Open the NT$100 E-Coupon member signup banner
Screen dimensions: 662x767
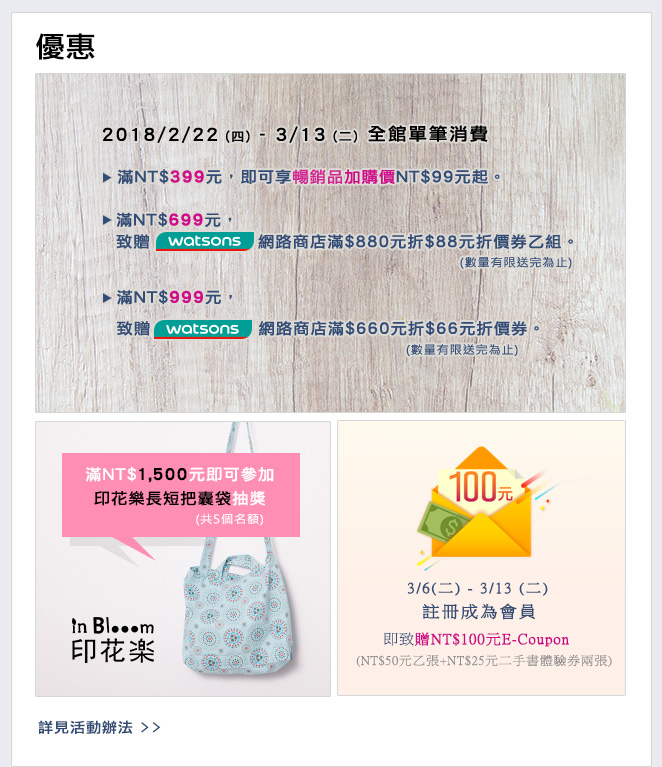(481, 558)
